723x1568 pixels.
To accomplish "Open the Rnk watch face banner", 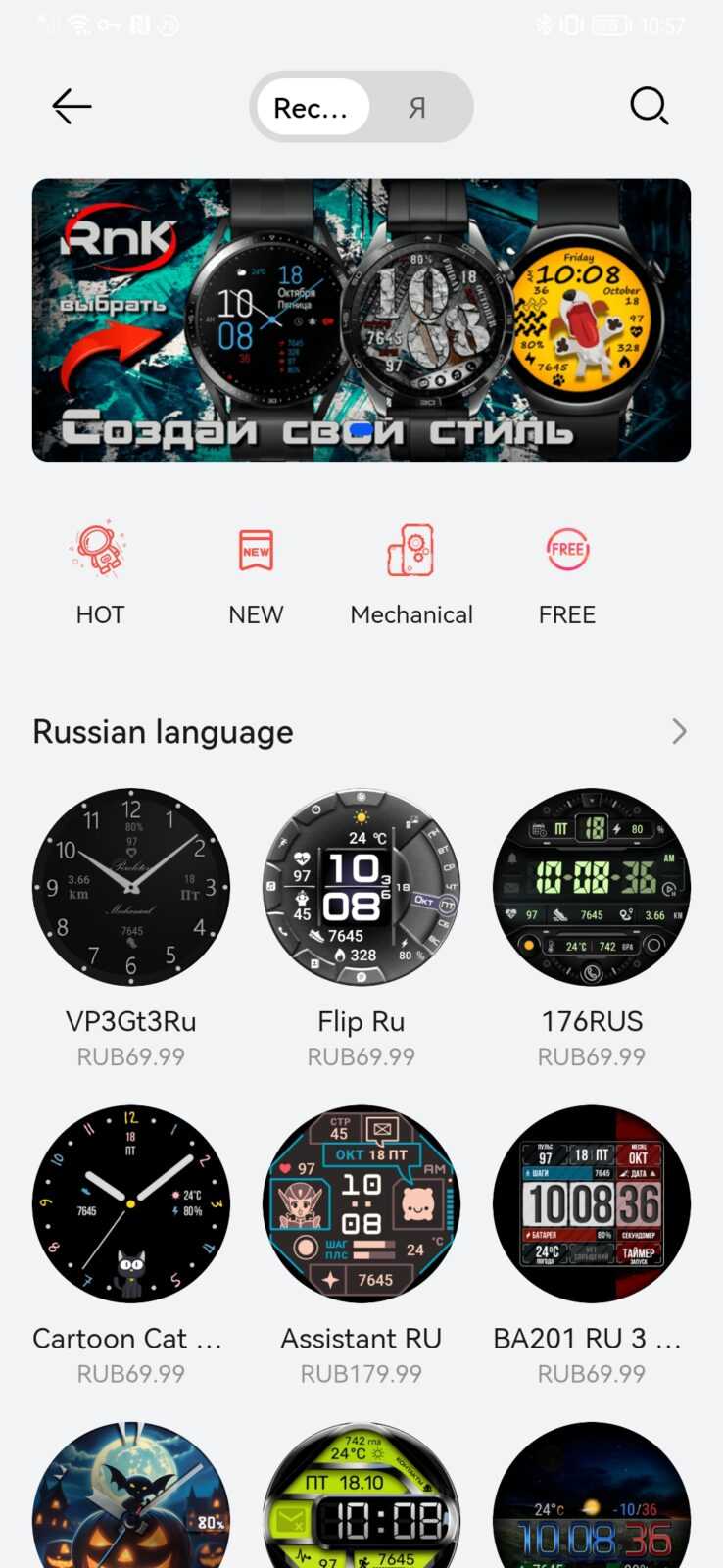I will pos(361,319).
